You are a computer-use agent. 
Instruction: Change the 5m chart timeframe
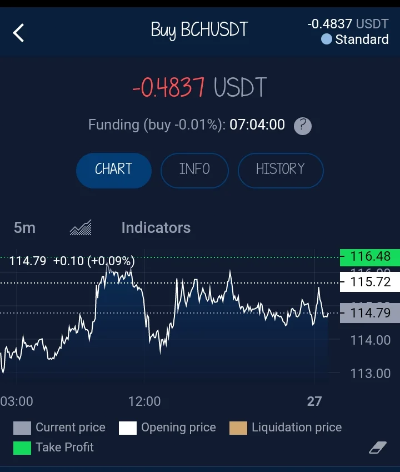pos(25,228)
